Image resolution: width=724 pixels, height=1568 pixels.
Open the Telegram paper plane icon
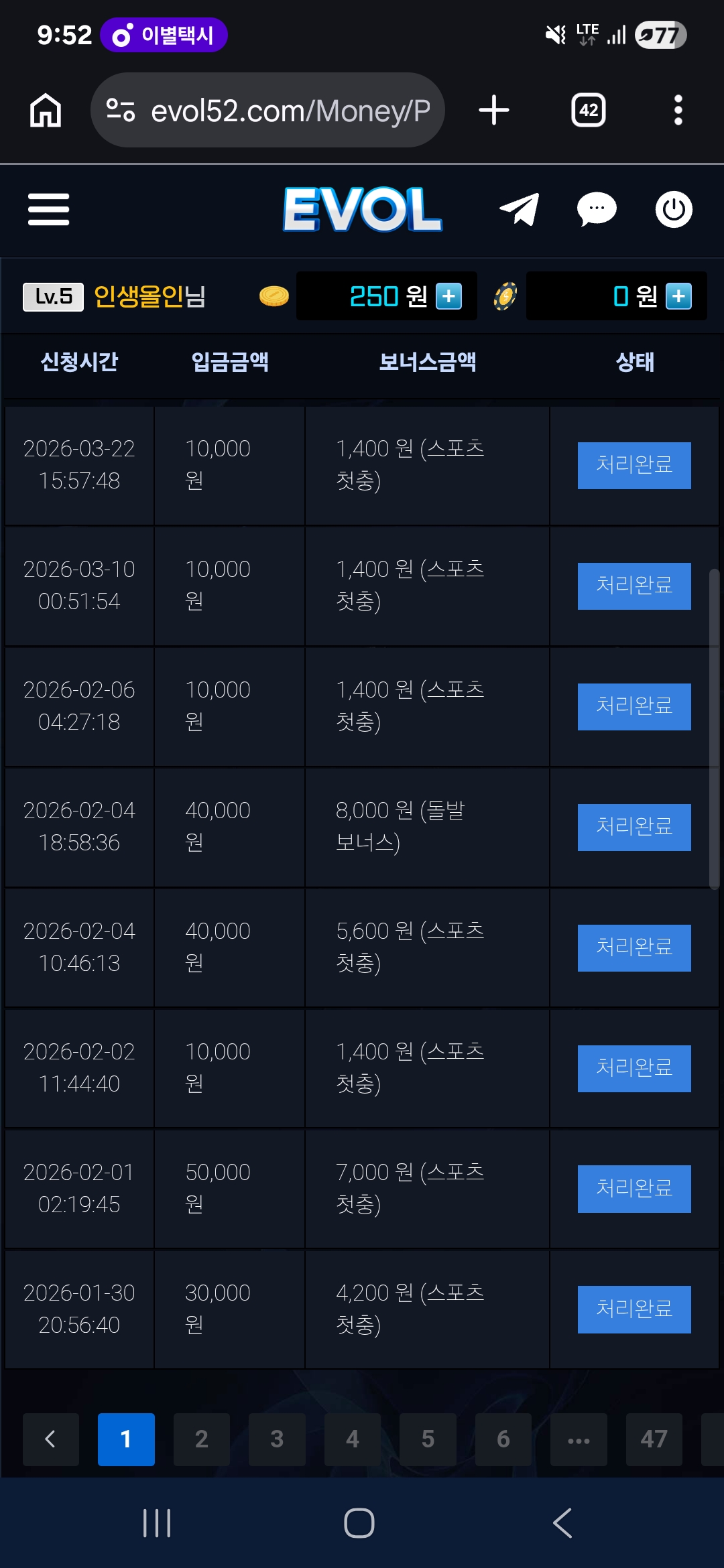pos(520,210)
